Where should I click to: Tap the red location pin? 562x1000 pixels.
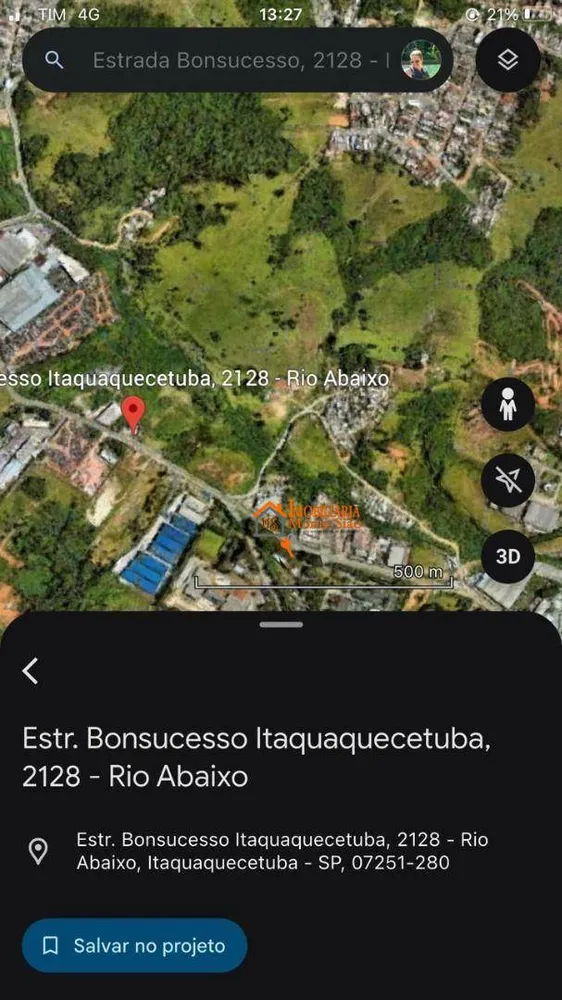pos(133,415)
